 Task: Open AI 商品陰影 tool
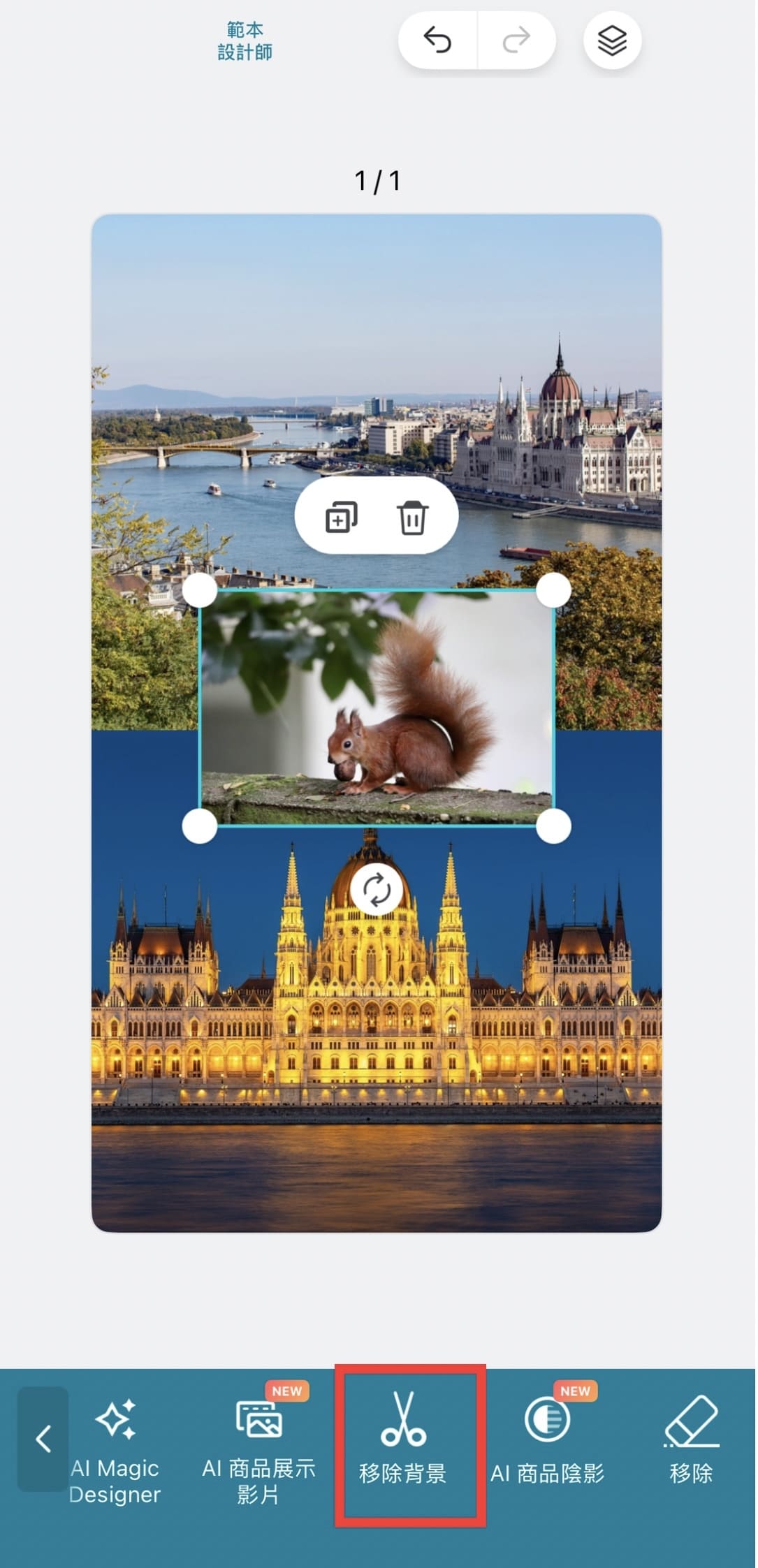pos(547,1443)
